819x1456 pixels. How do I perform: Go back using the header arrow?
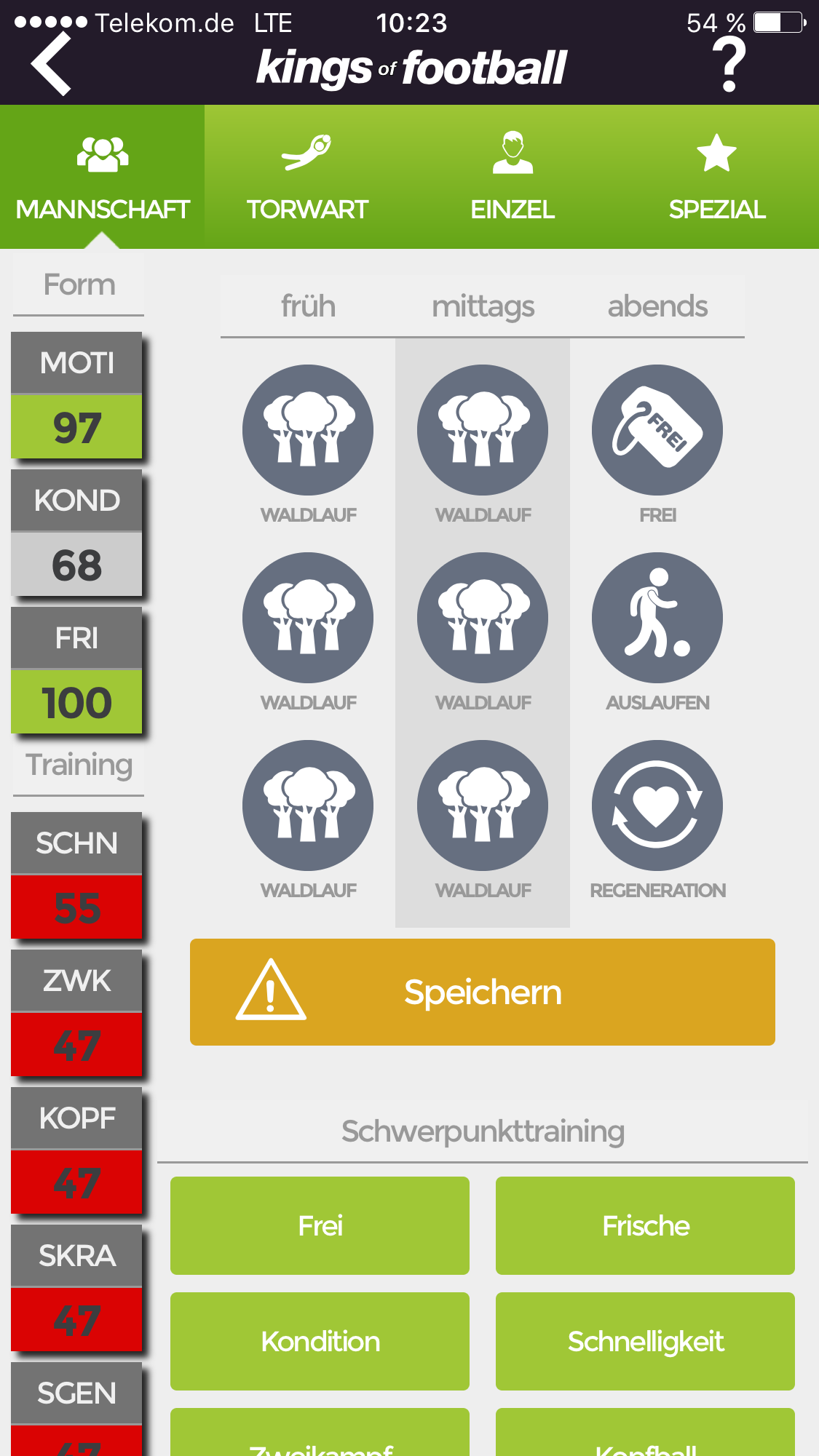click(x=51, y=64)
